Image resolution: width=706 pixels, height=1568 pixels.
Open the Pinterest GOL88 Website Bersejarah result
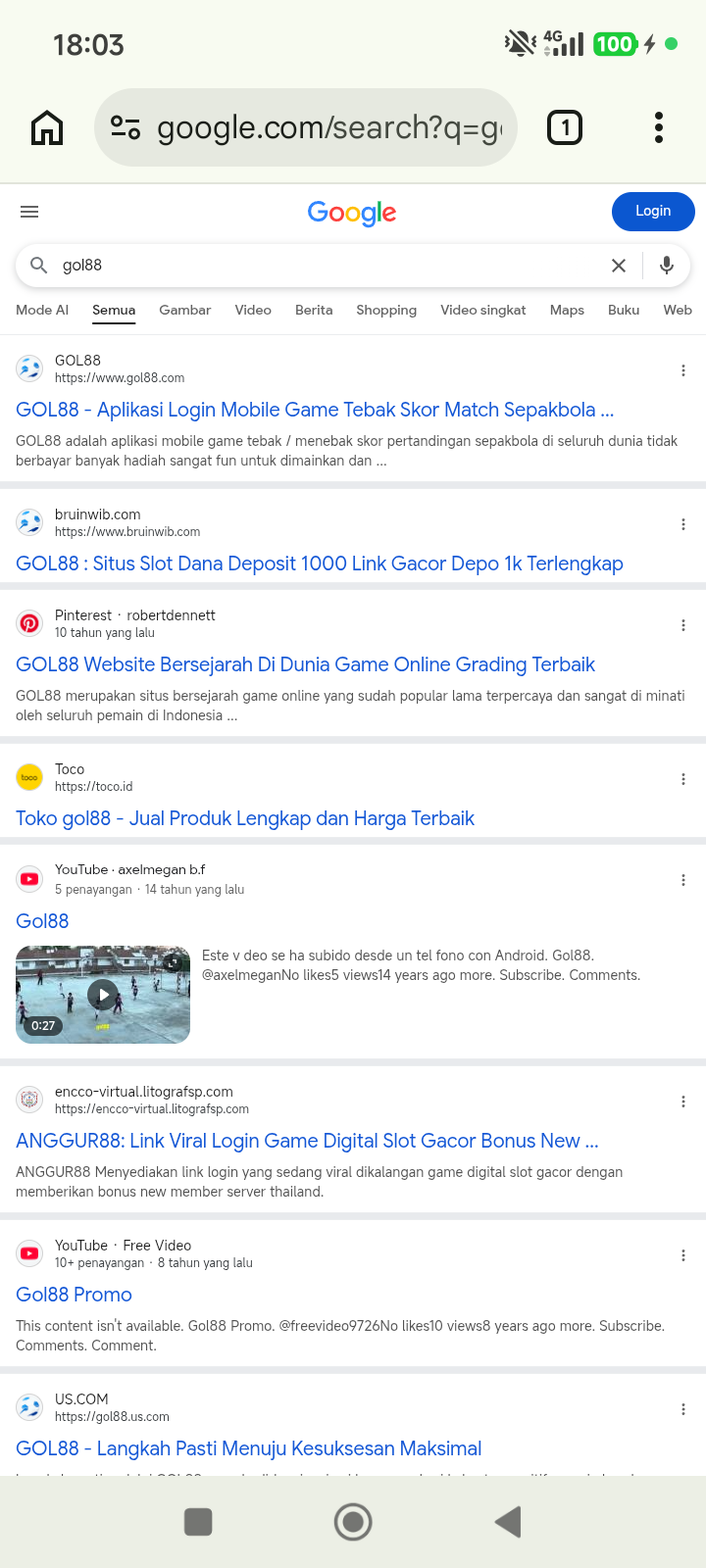pyautogui.click(x=305, y=664)
